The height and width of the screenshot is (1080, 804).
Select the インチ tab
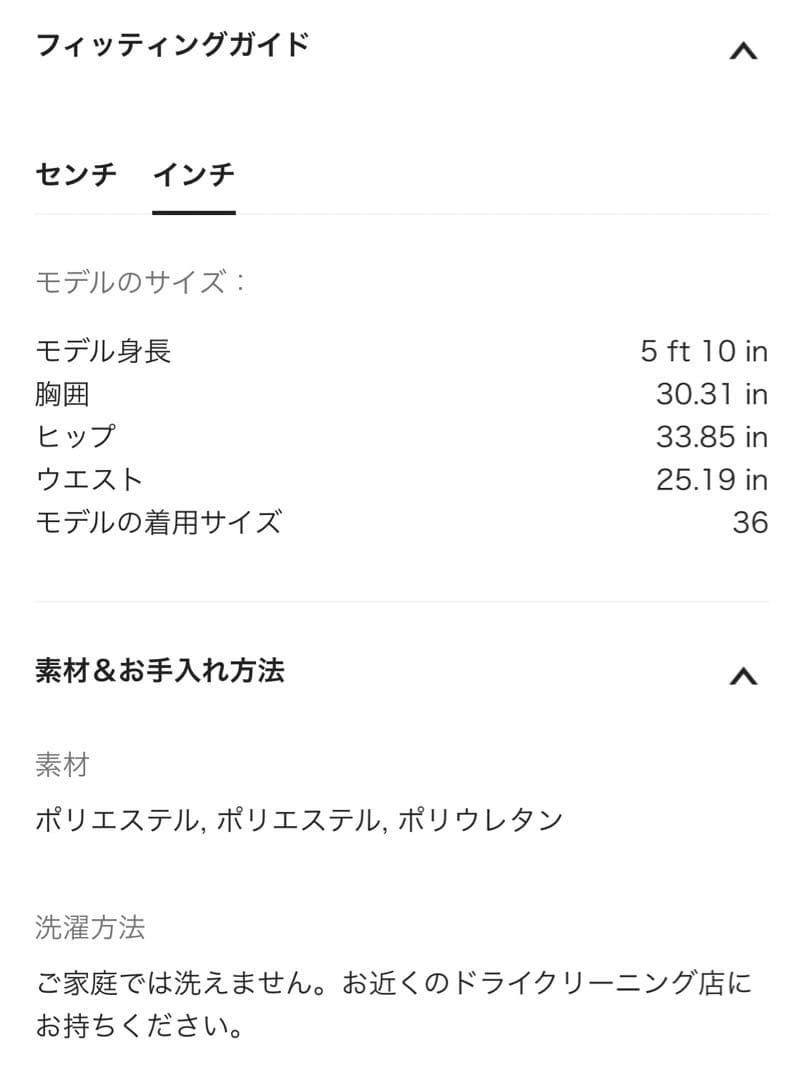[x=195, y=175]
